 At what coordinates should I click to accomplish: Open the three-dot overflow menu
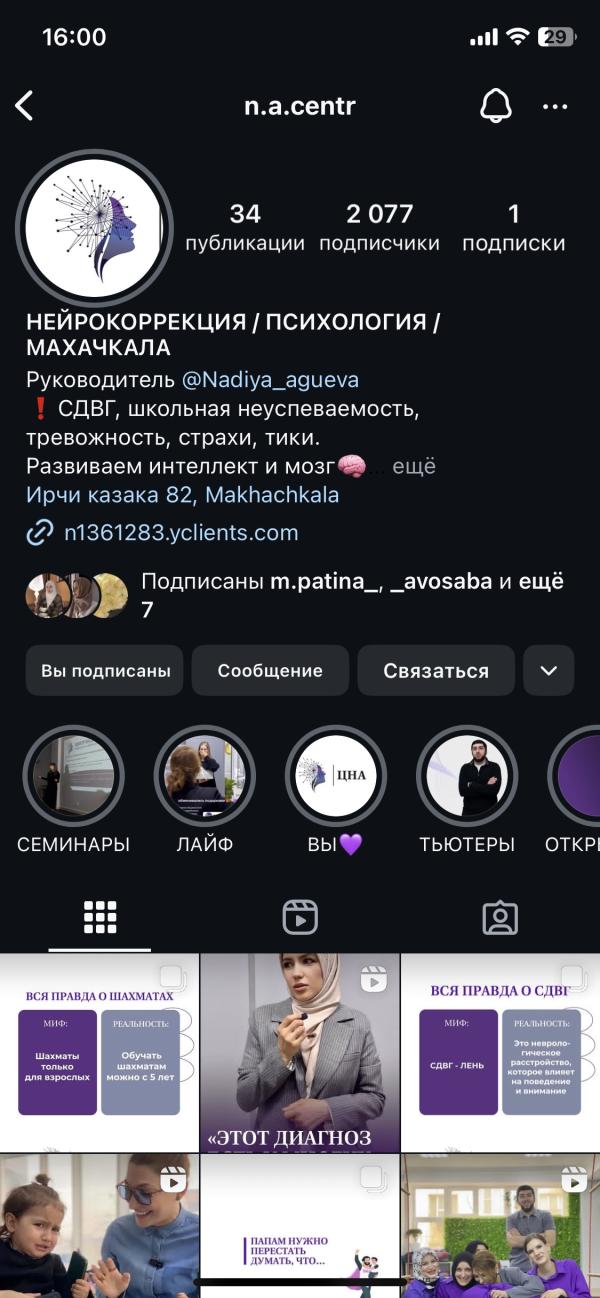tap(555, 106)
